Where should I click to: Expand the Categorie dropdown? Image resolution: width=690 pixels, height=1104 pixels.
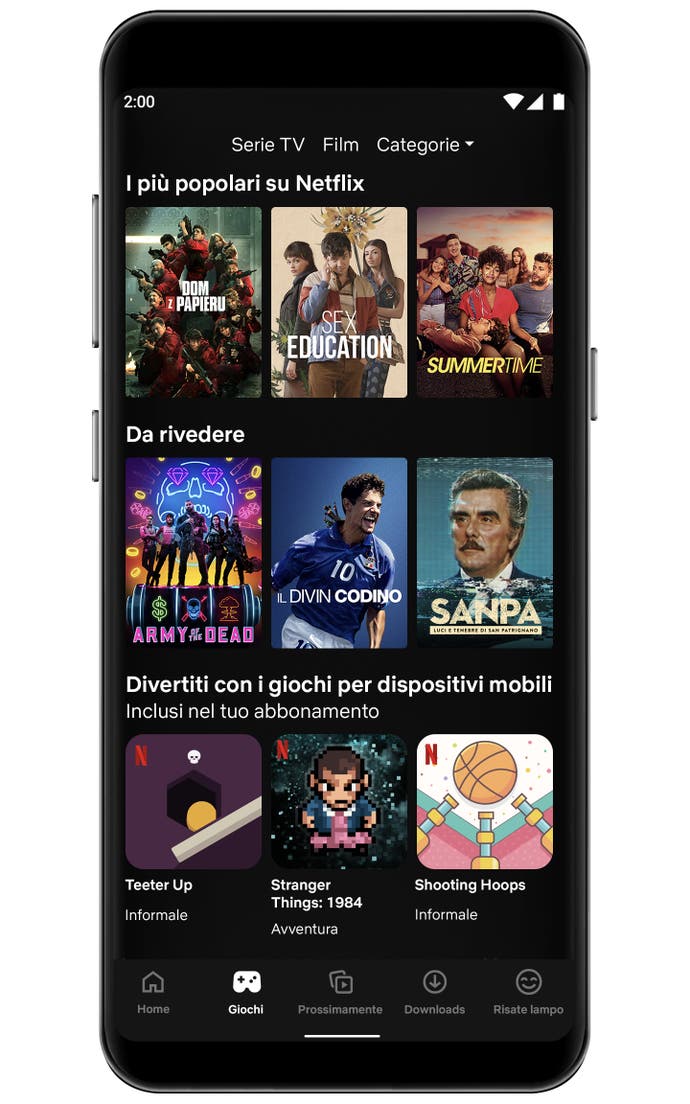(x=424, y=145)
